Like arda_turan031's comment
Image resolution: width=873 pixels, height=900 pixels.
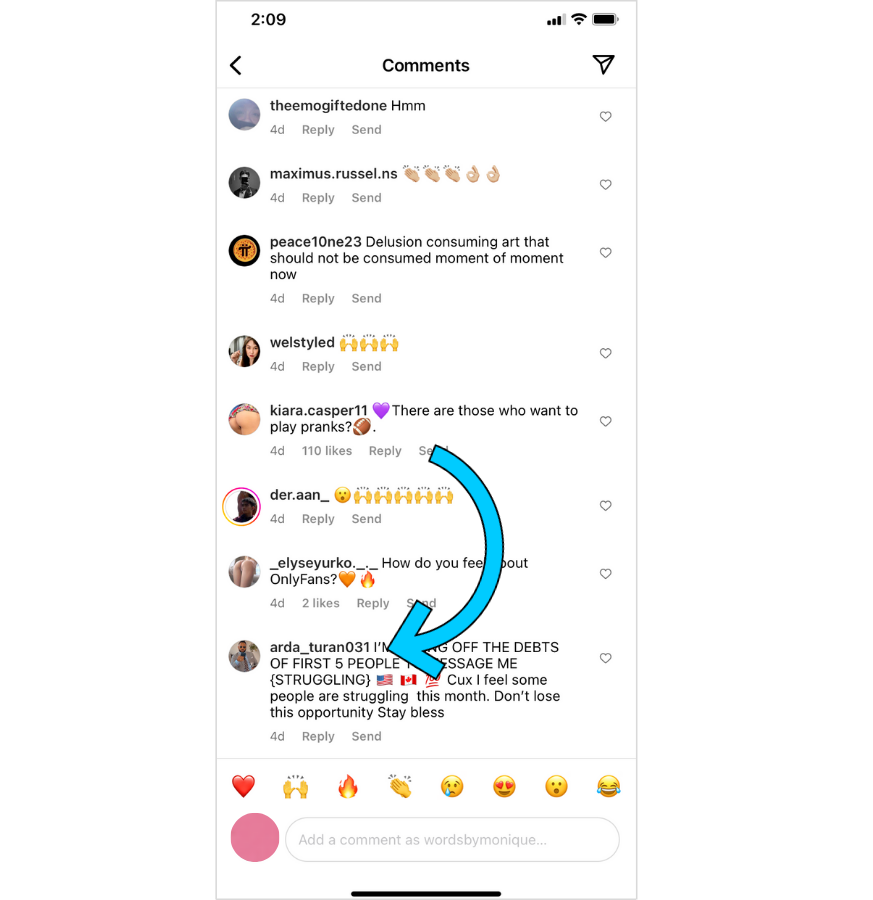(x=605, y=658)
